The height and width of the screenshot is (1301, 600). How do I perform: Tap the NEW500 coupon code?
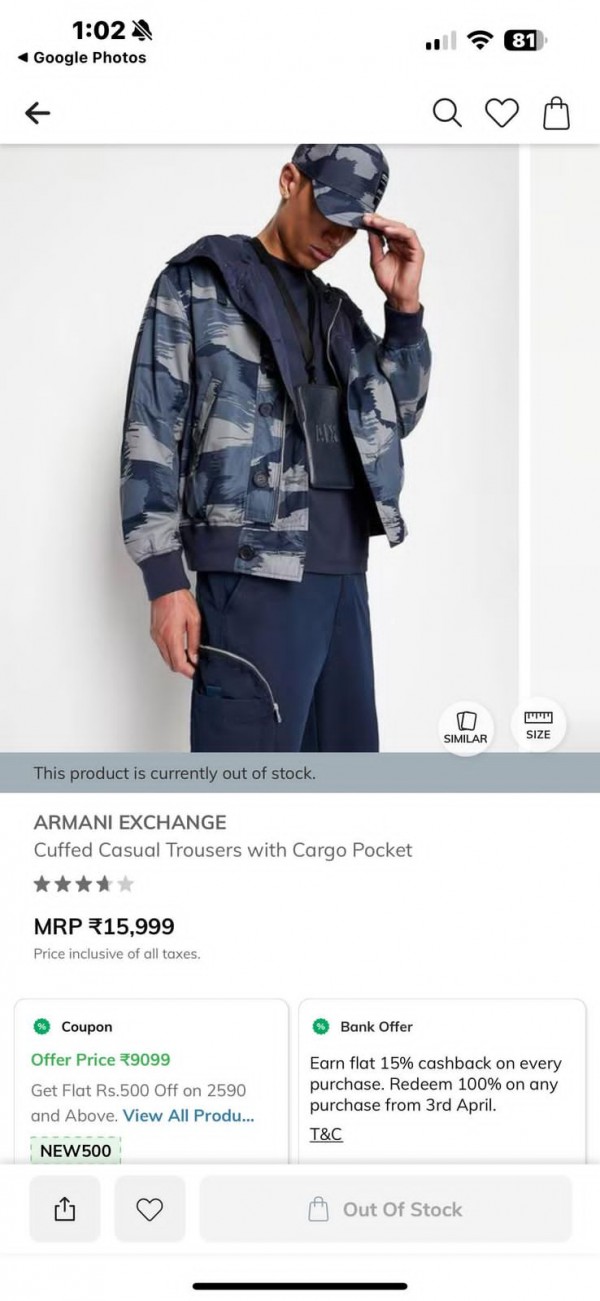[75, 1150]
